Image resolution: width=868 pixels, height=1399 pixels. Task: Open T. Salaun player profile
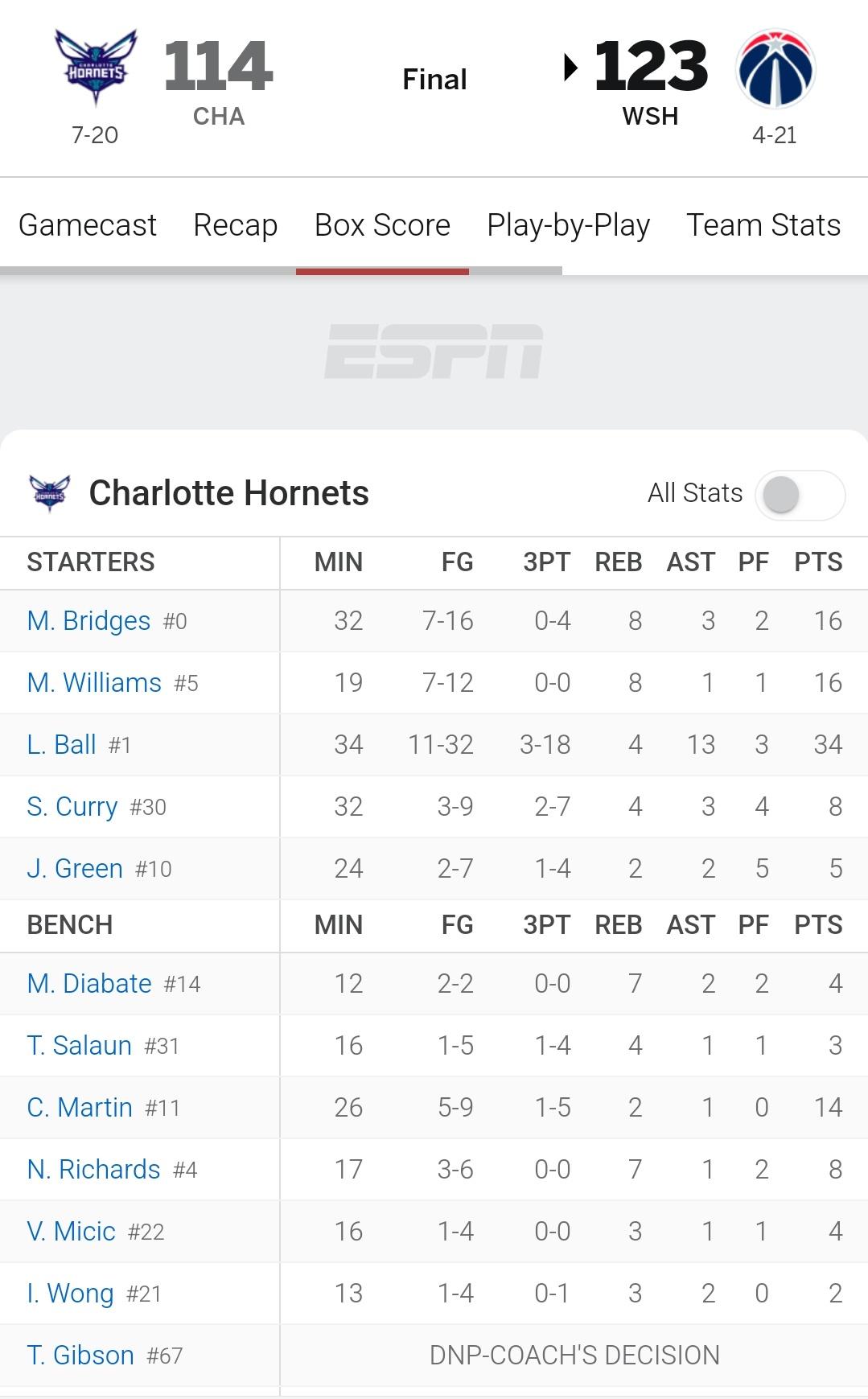tap(79, 1046)
